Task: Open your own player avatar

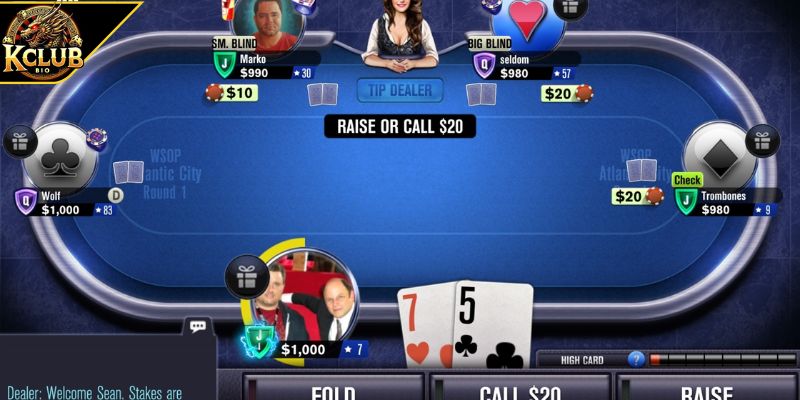Action: pos(312,295)
